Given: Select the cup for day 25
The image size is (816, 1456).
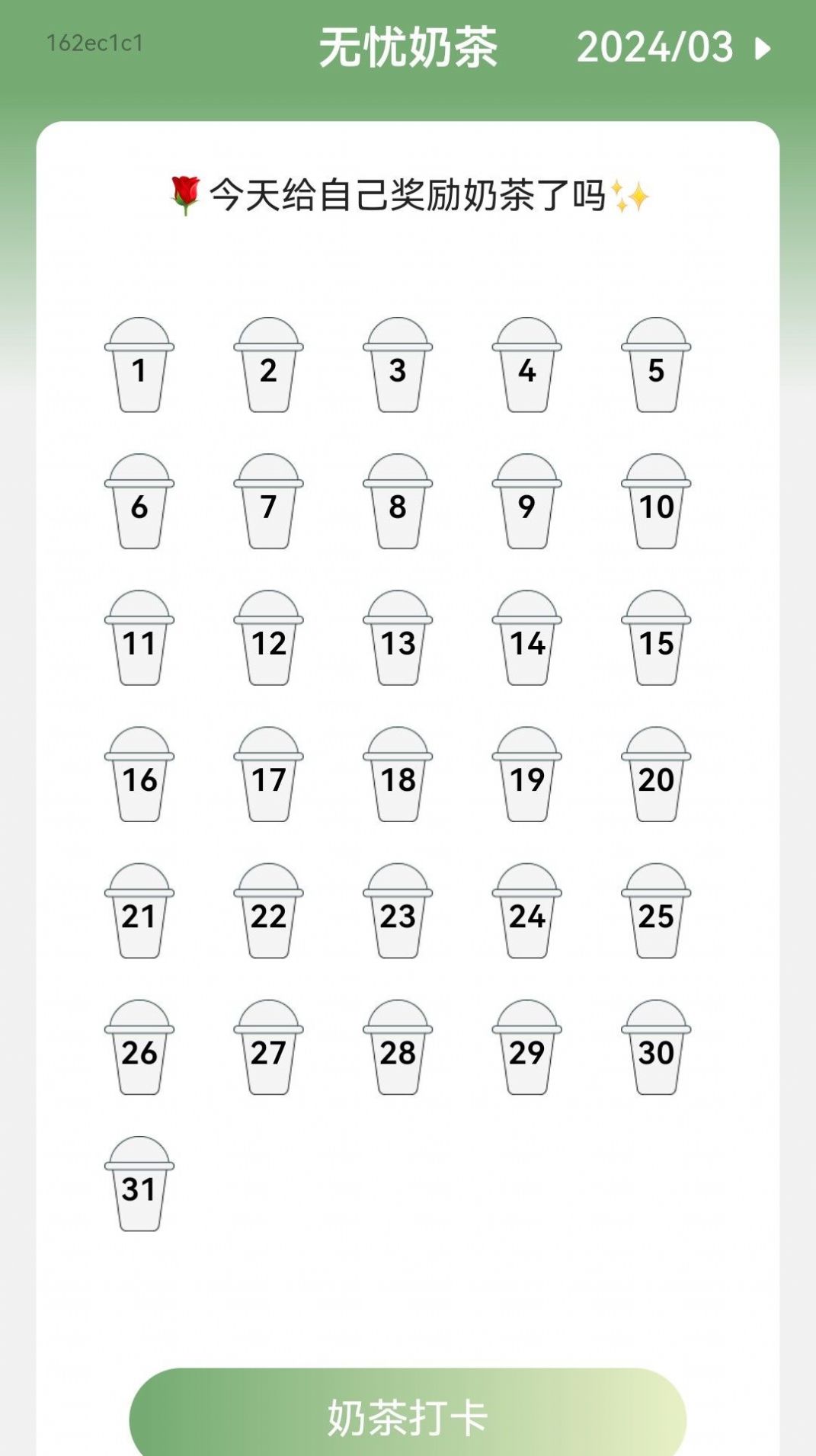Looking at the screenshot, I should (x=656, y=911).
